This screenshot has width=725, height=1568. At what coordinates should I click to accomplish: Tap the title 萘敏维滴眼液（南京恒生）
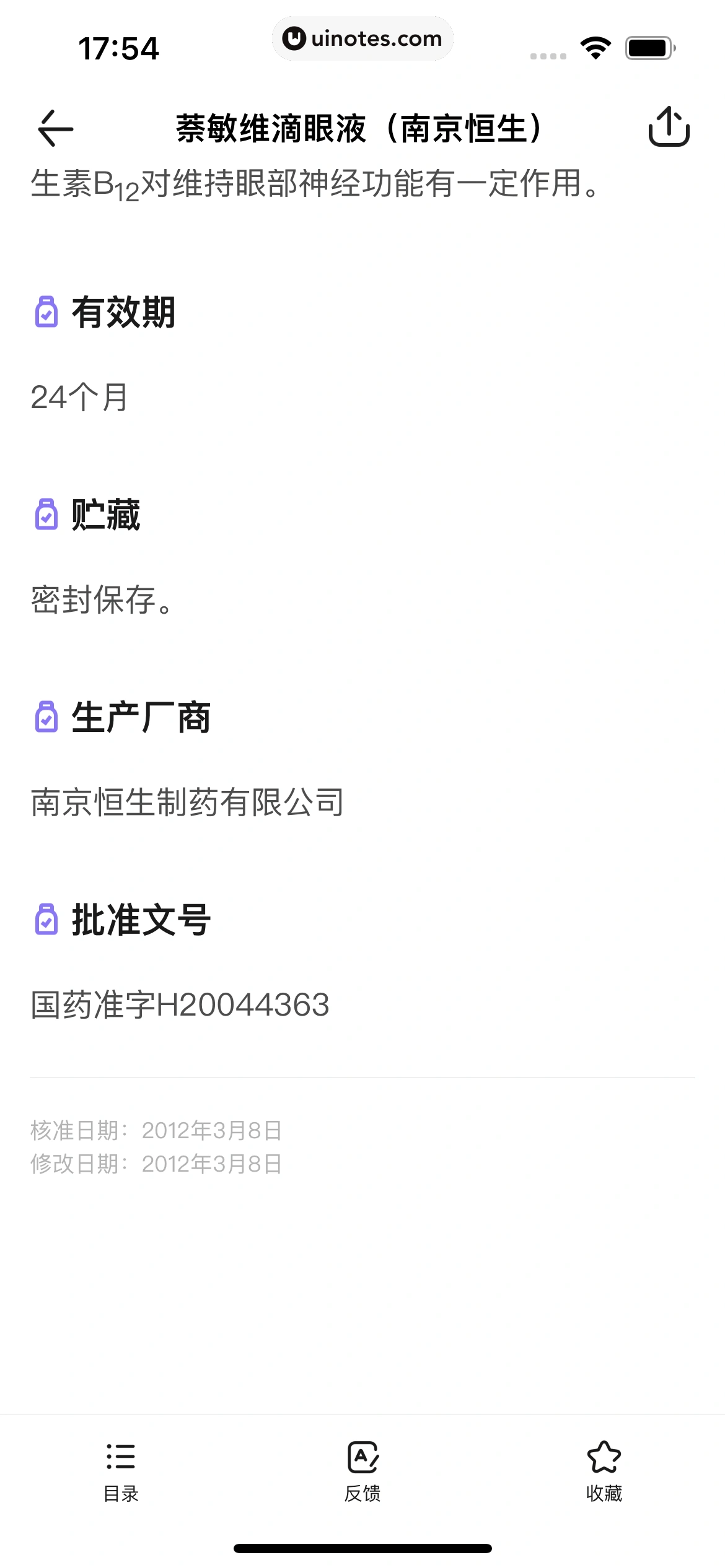pyautogui.click(x=361, y=129)
